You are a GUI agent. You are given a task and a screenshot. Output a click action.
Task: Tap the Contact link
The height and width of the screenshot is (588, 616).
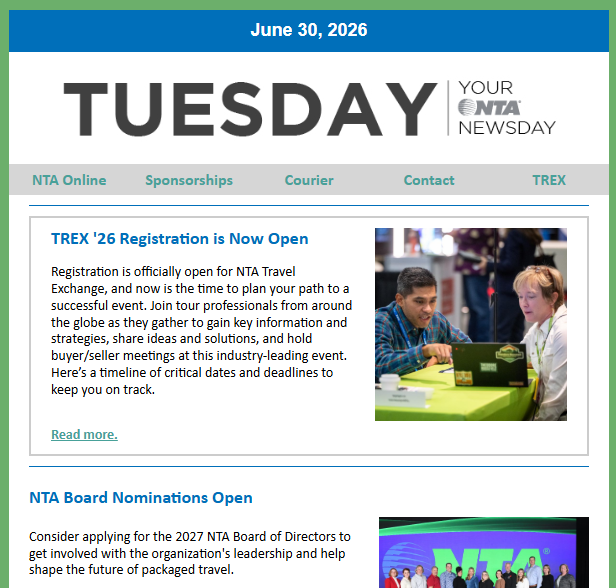pyautogui.click(x=429, y=180)
